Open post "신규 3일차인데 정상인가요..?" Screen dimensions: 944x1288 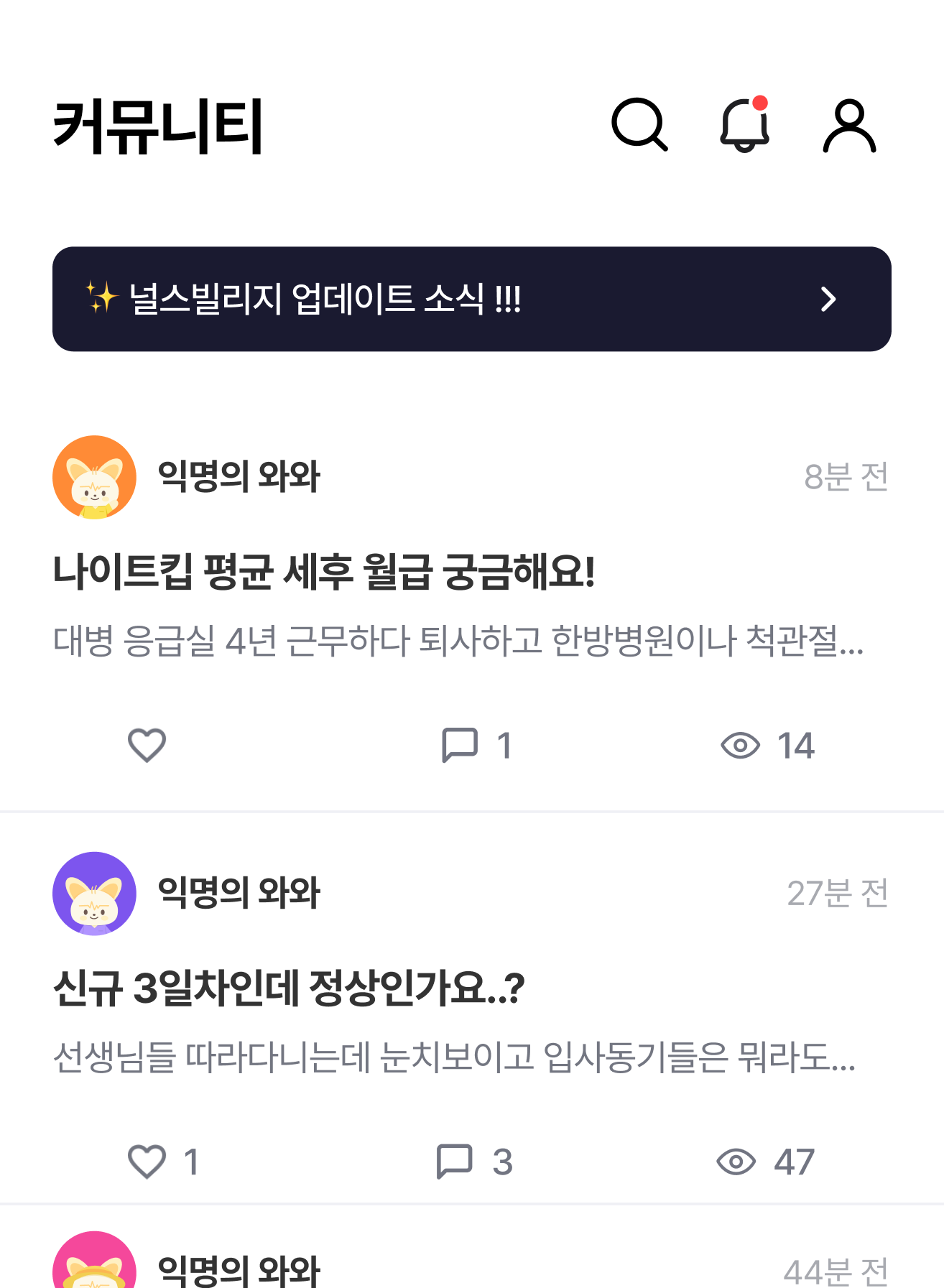pyautogui.click(x=289, y=988)
